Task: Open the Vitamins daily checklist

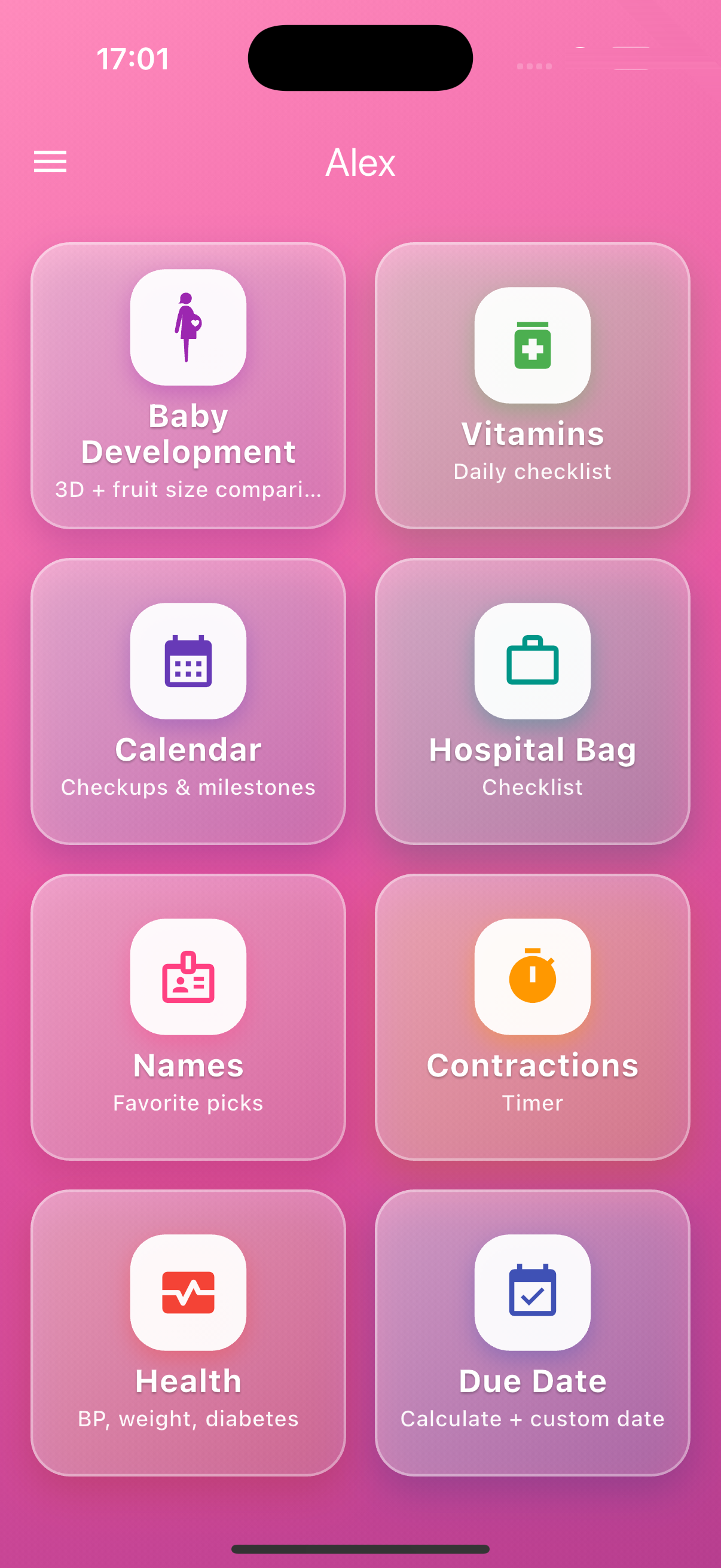Action: click(x=533, y=385)
